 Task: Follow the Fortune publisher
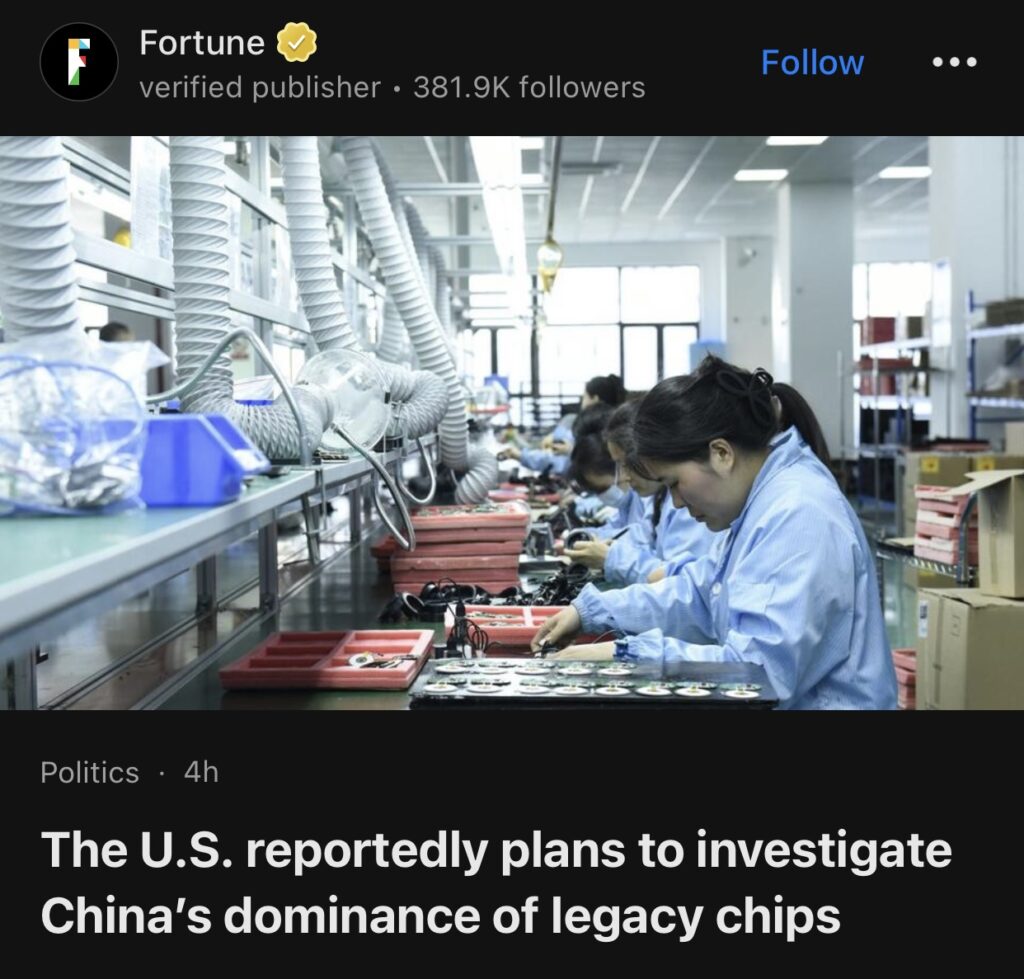(812, 62)
